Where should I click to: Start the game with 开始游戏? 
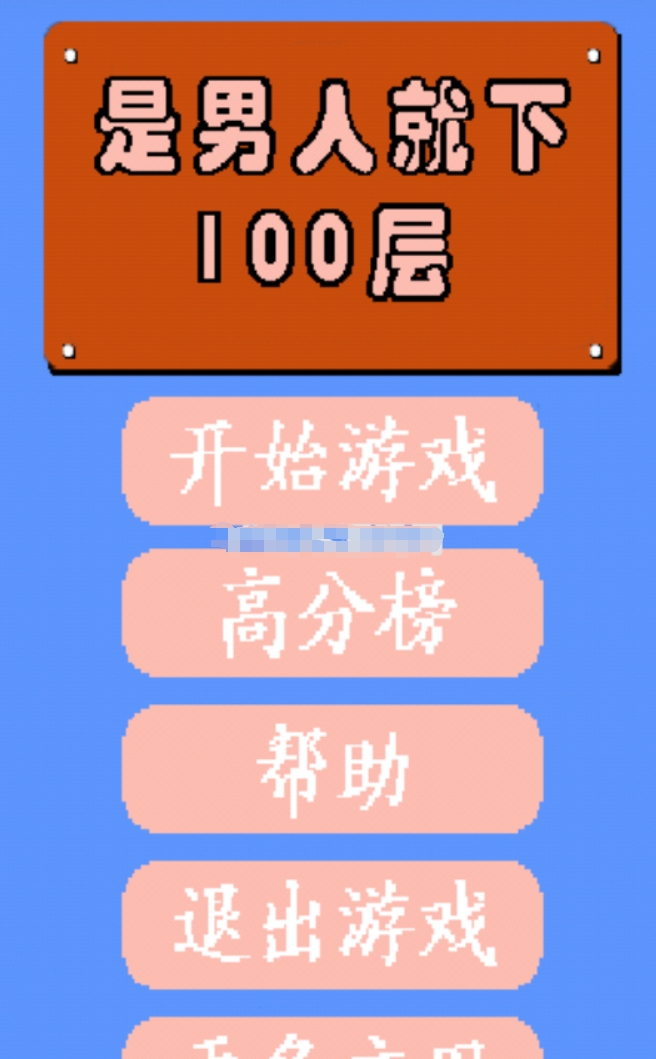click(x=332, y=461)
